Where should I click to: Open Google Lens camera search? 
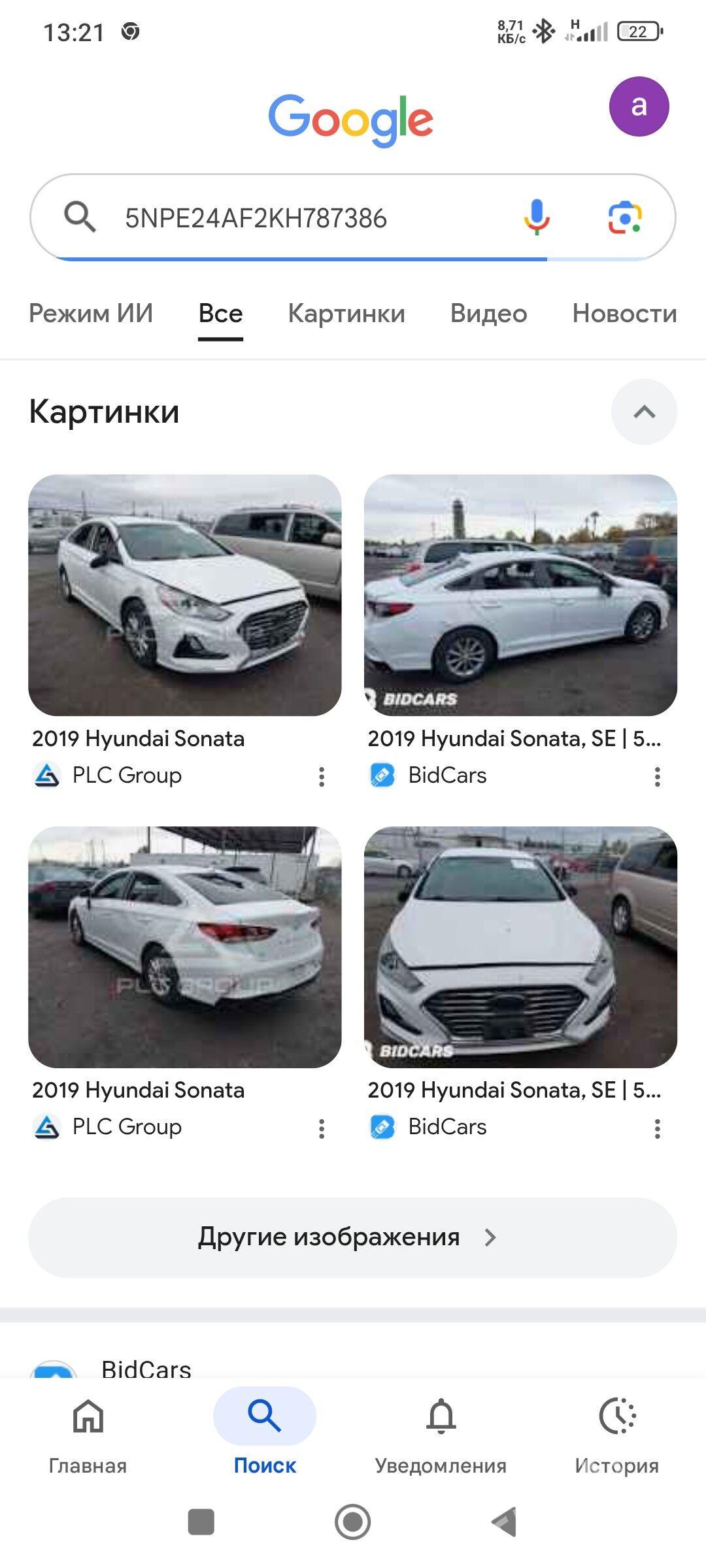tap(624, 218)
